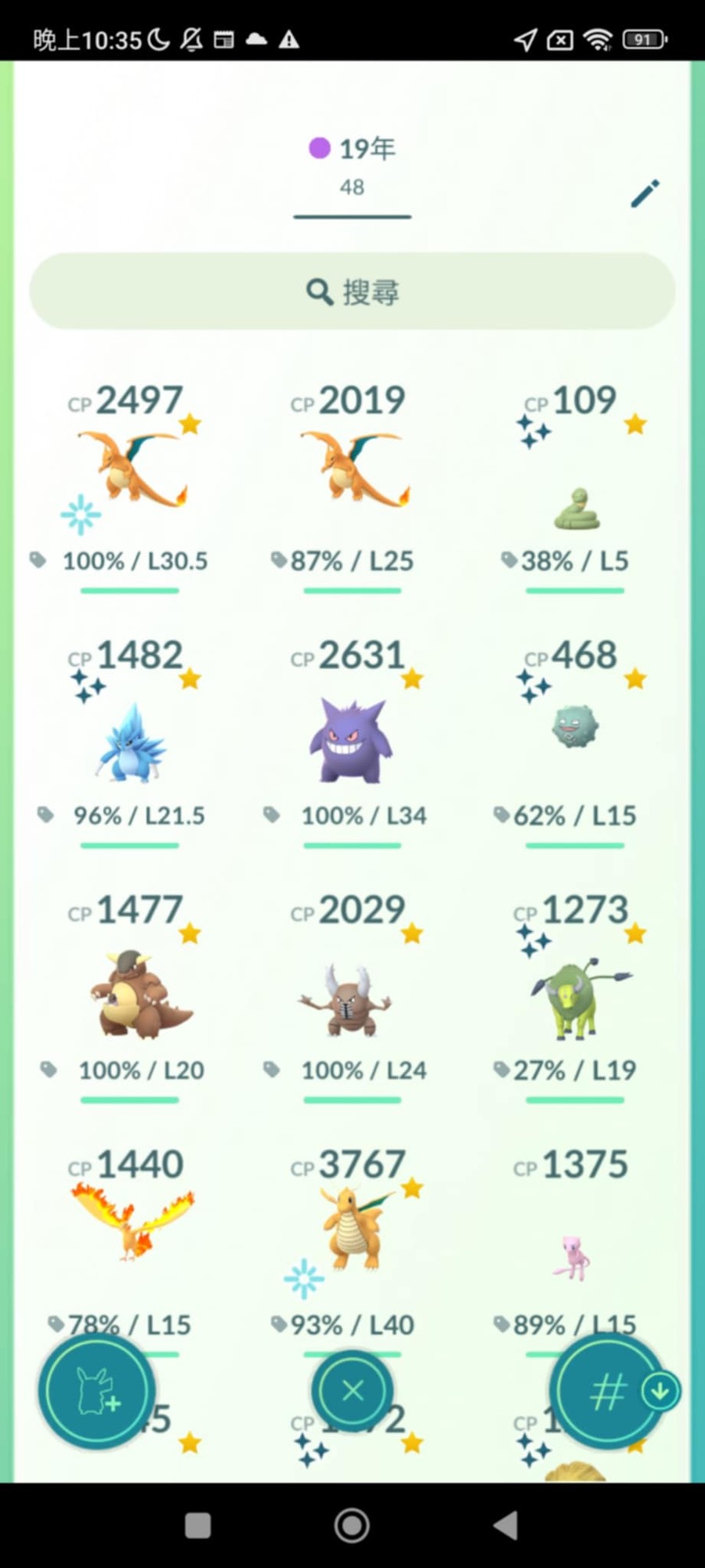Select the shiny Ekans with CP 109
705x1568 pixels.
pos(576,486)
